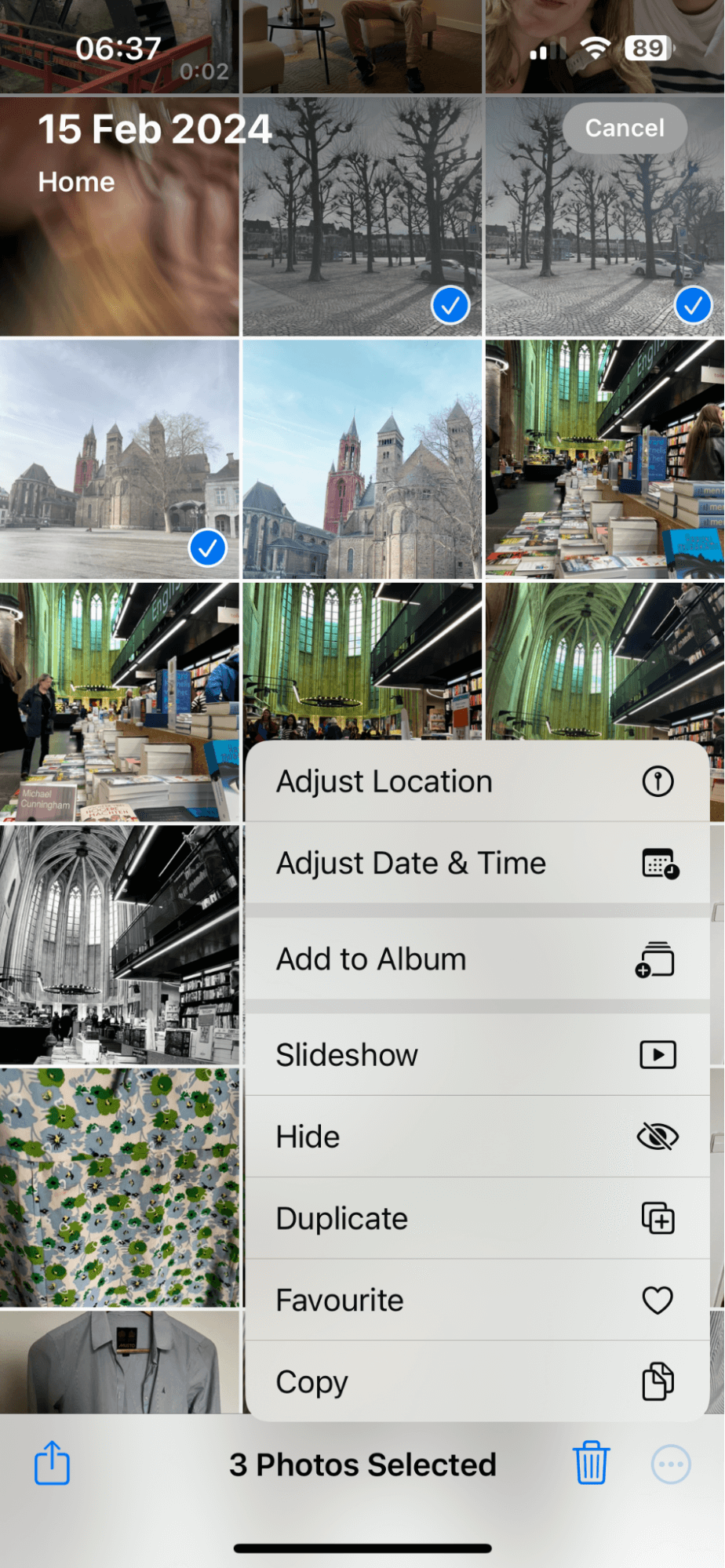The width and height of the screenshot is (725, 1568).
Task: Select the bookstore photo with Michael Cunningham book
Action: [119, 702]
